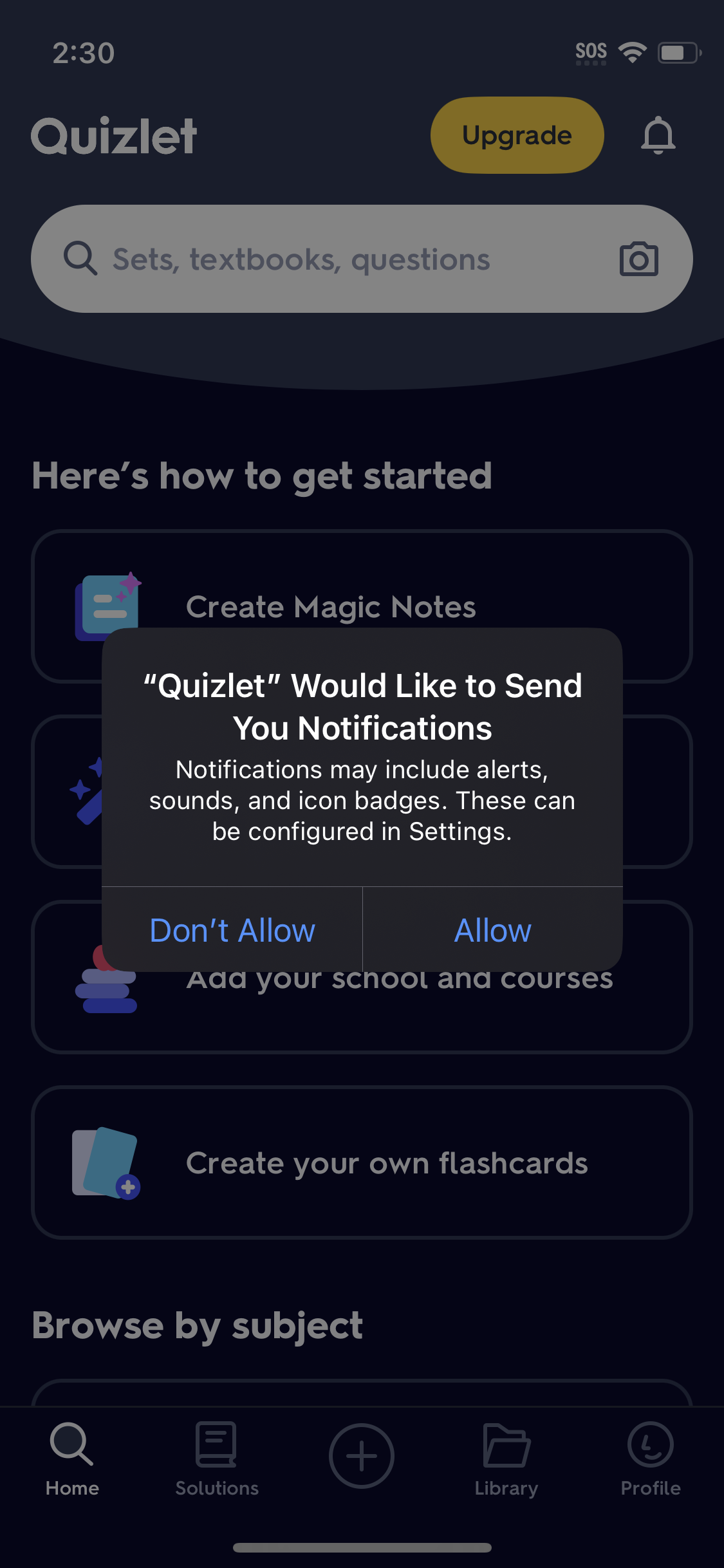
Task: Allow Quizlet to send notifications
Action: [x=492, y=929]
